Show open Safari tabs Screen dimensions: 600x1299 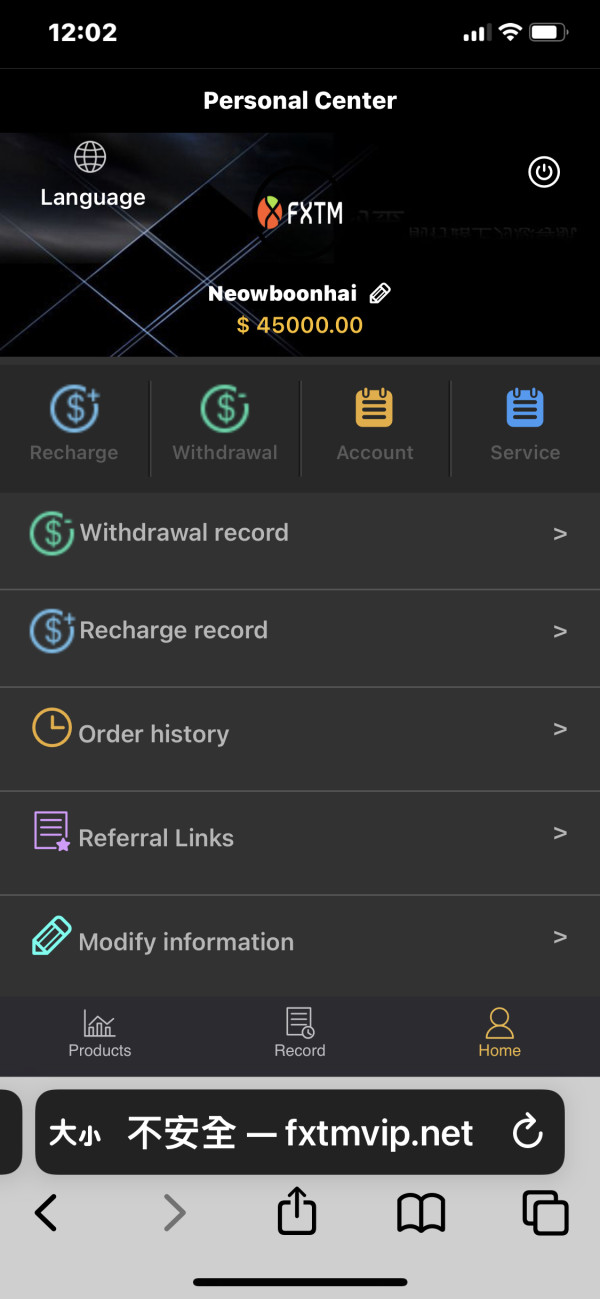pos(545,1213)
